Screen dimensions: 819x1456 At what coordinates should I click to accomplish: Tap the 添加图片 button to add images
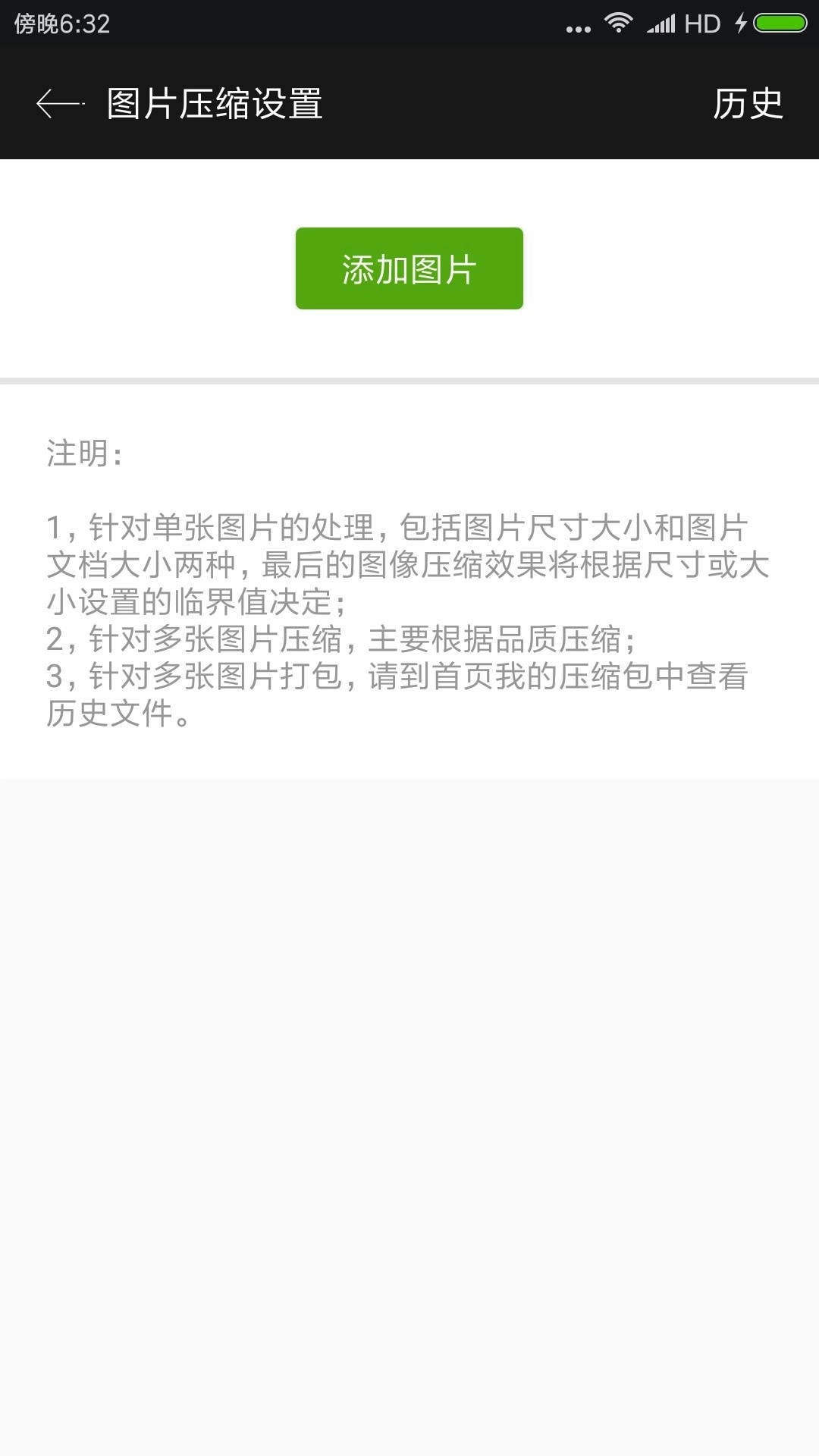coord(409,268)
